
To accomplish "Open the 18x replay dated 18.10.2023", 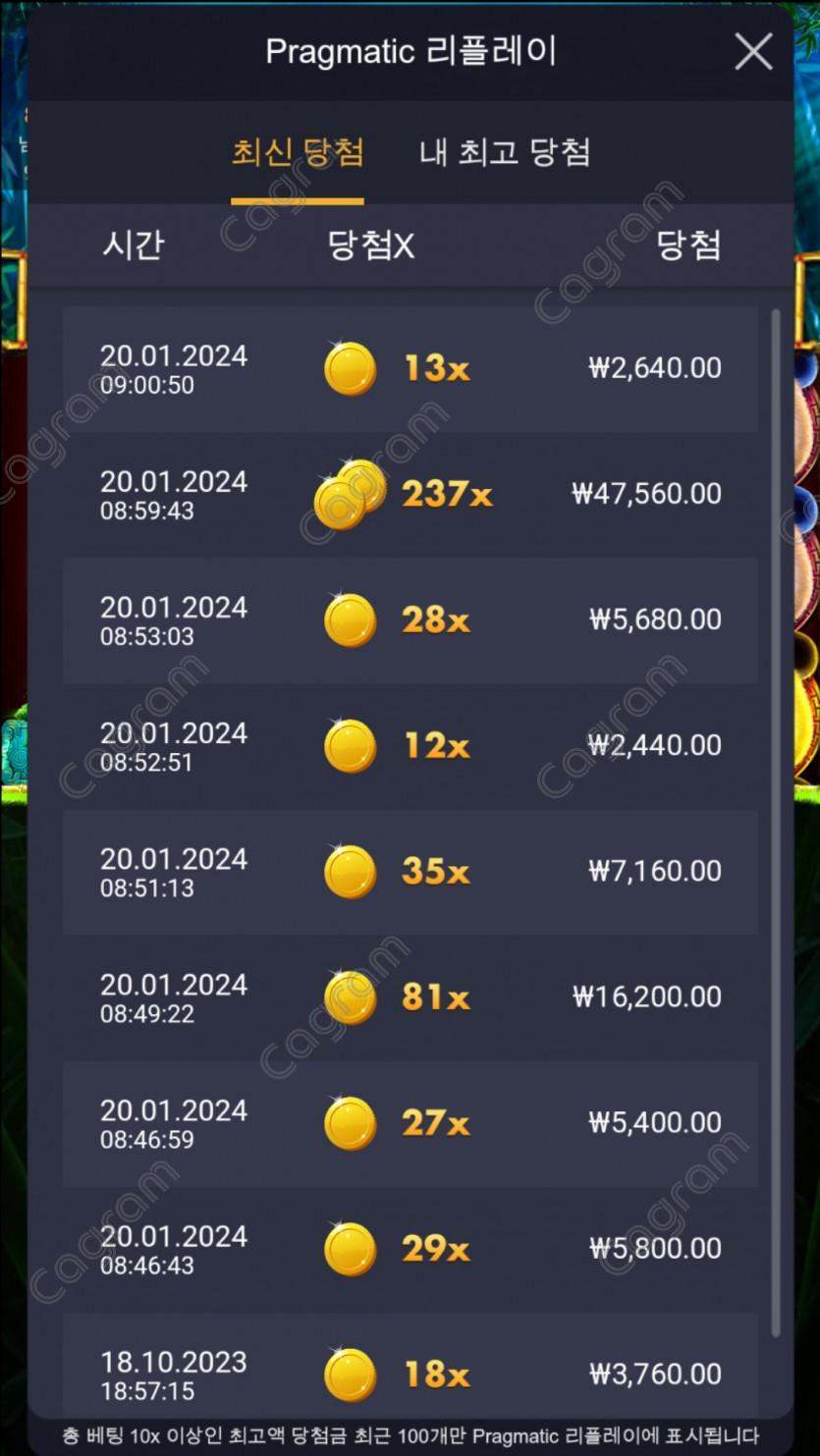I will point(410,1372).
